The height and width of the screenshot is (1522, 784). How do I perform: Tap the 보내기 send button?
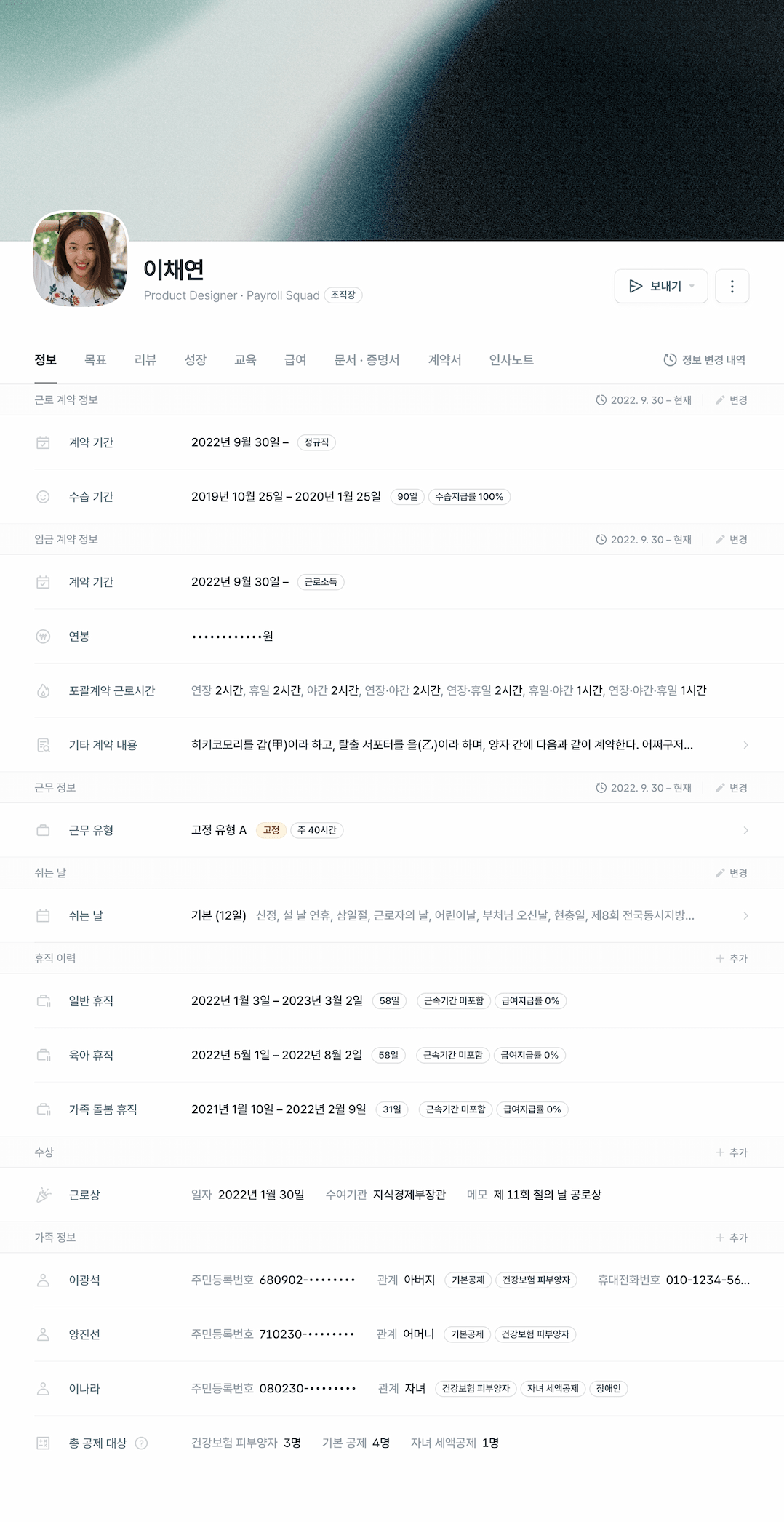click(x=660, y=286)
